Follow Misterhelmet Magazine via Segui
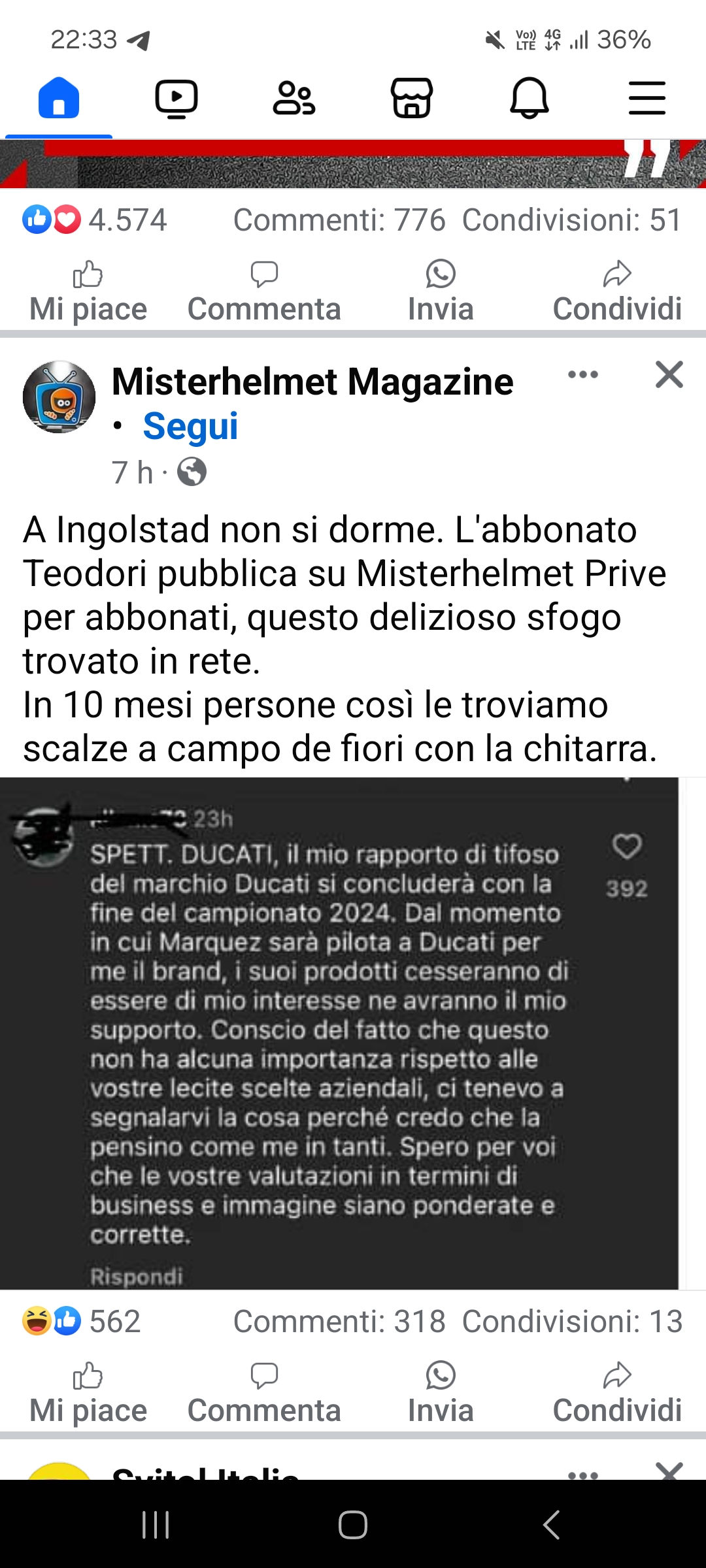Image resolution: width=706 pixels, height=1568 pixels. click(190, 426)
